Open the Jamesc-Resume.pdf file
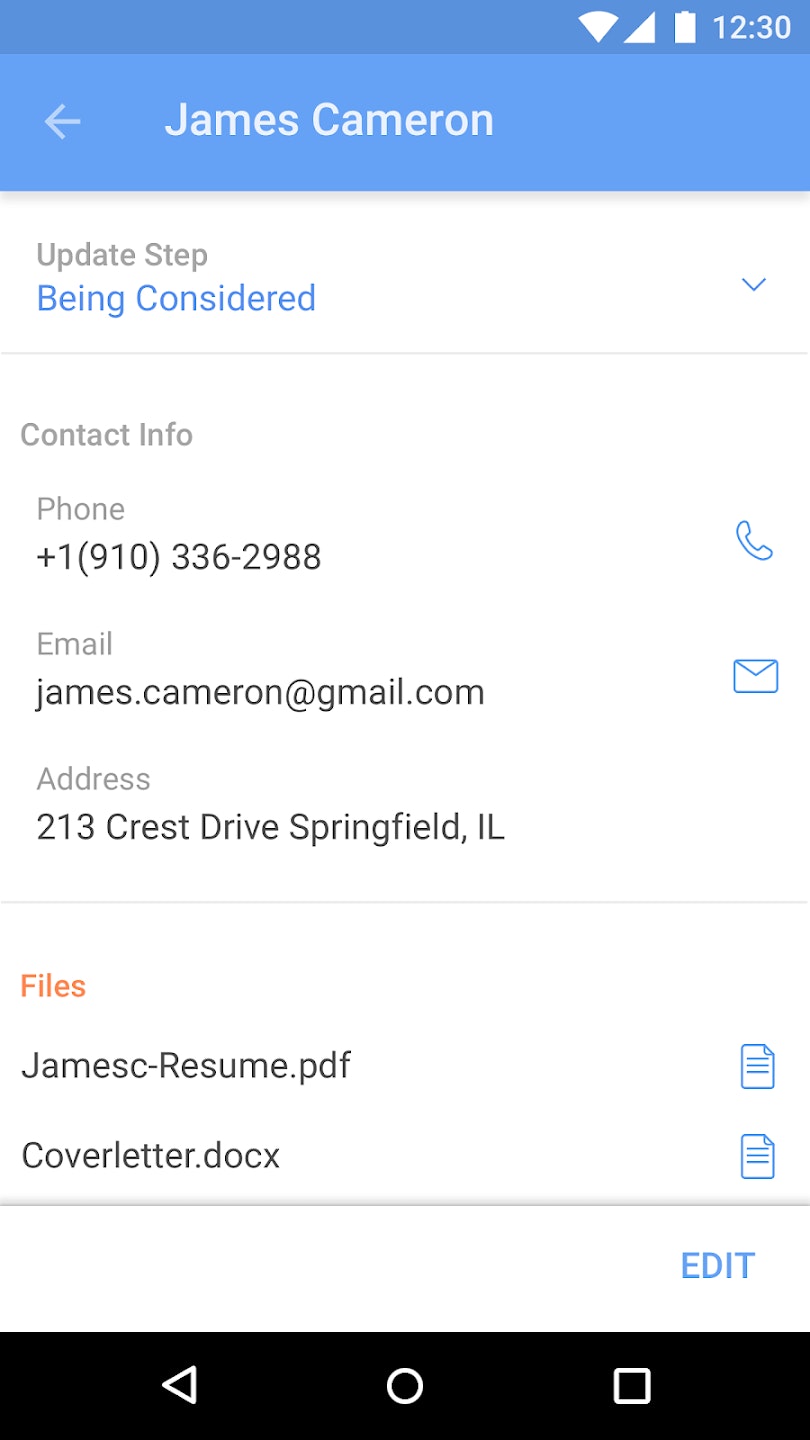Image resolution: width=810 pixels, height=1440 pixels. (757, 1066)
